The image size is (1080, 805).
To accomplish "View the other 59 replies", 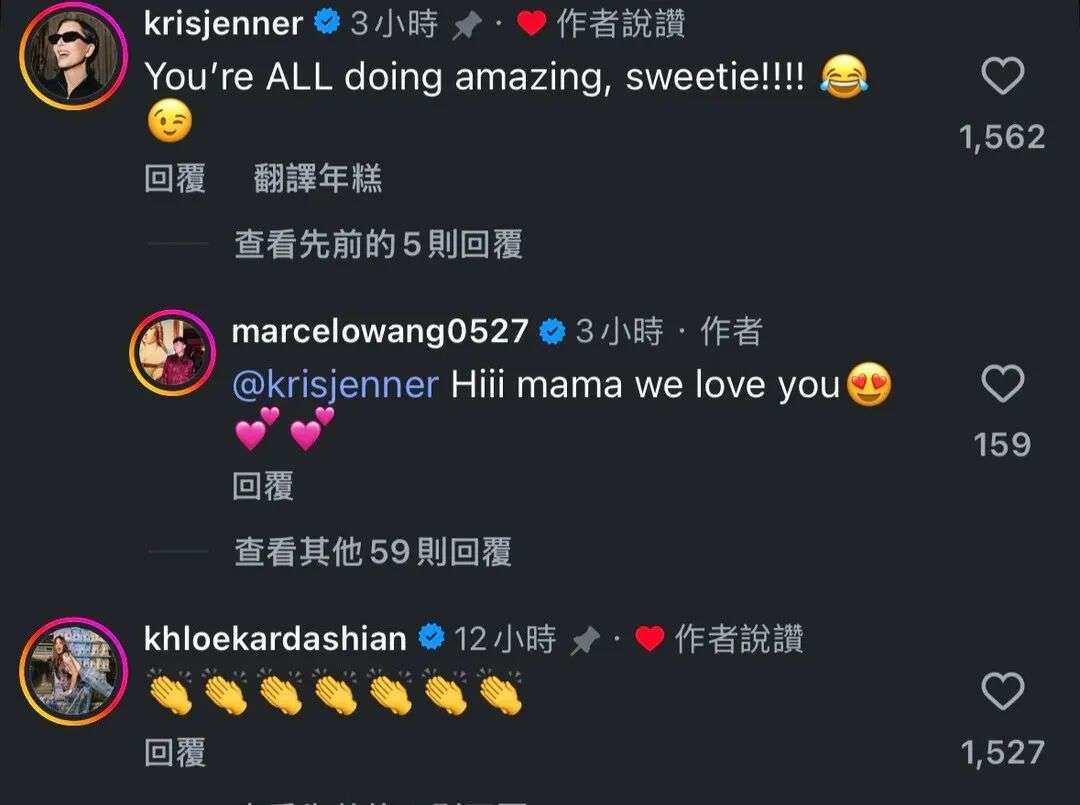I will [372, 551].
